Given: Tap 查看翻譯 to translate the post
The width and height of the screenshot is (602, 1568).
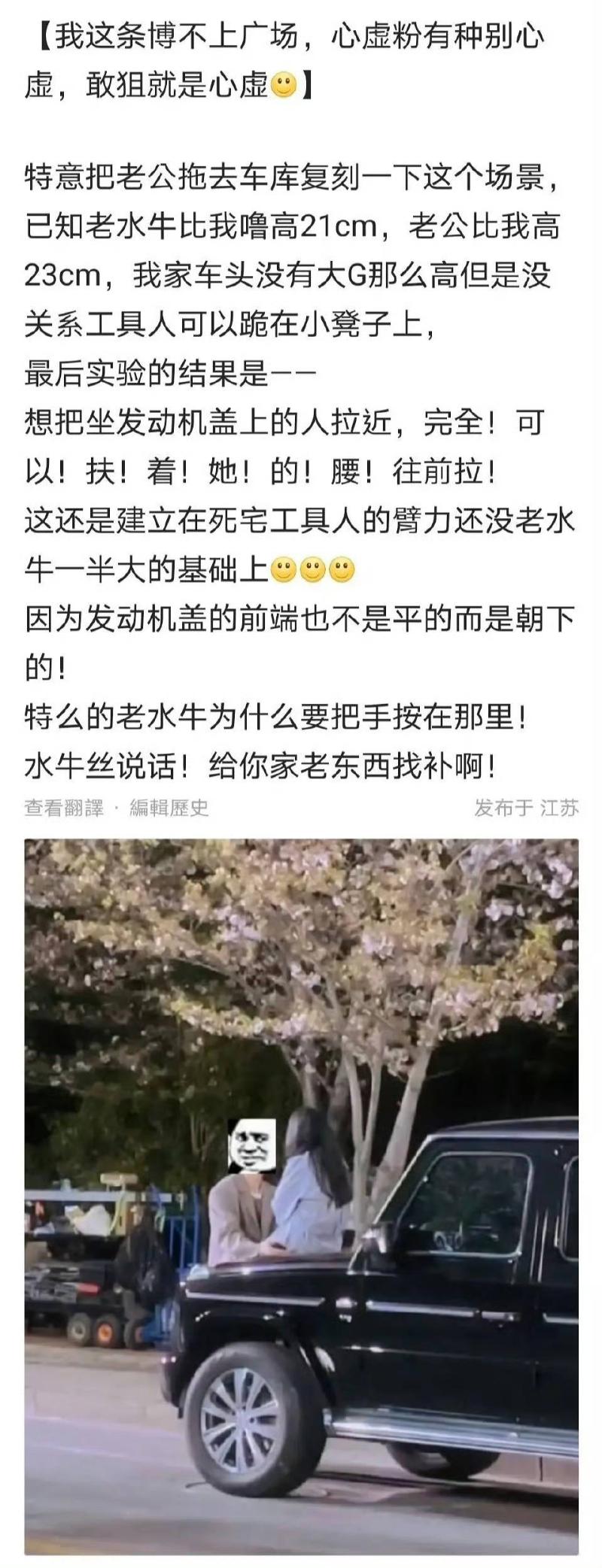Looking at the screenshot, I should click(63, 808).
